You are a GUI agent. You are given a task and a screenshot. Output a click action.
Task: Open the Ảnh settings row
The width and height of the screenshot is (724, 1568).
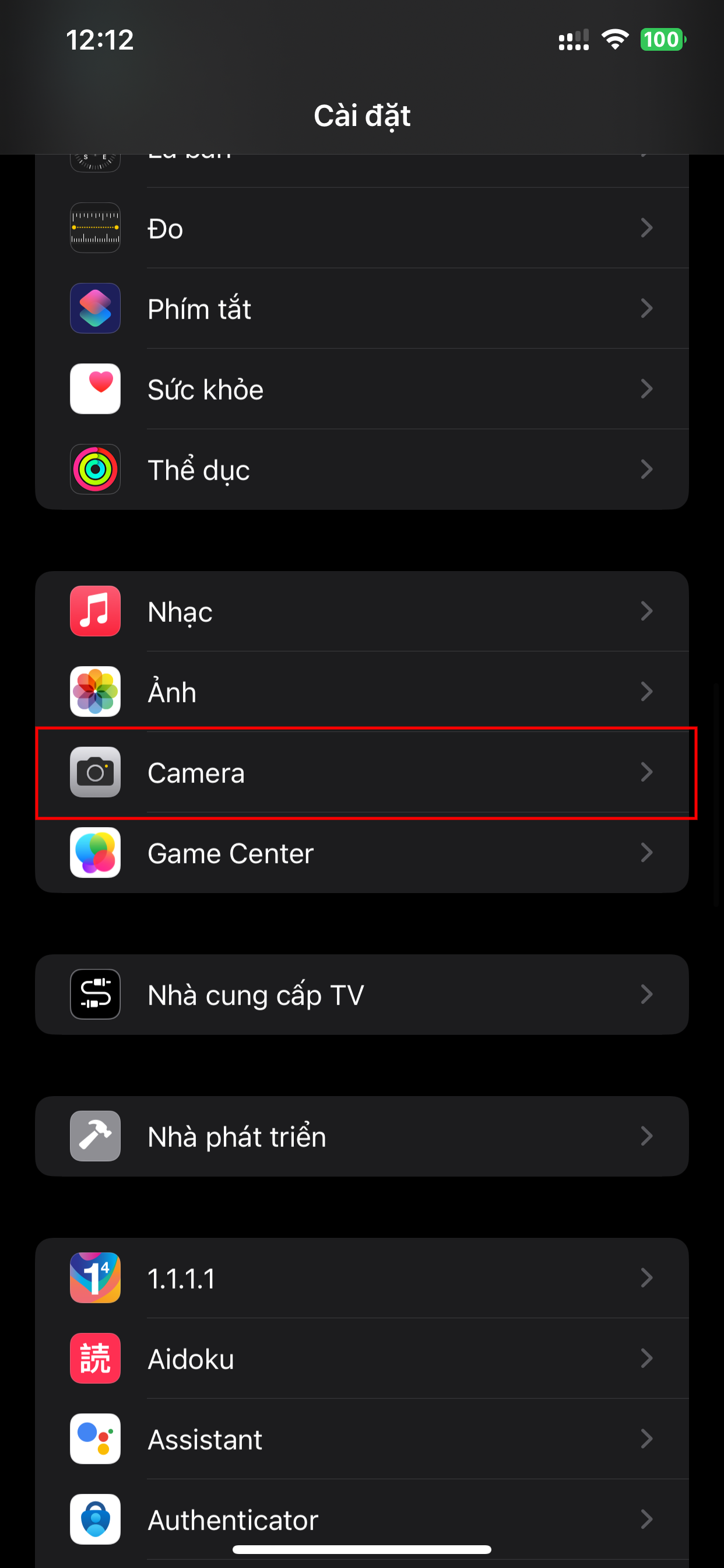(x=362, y=692)
